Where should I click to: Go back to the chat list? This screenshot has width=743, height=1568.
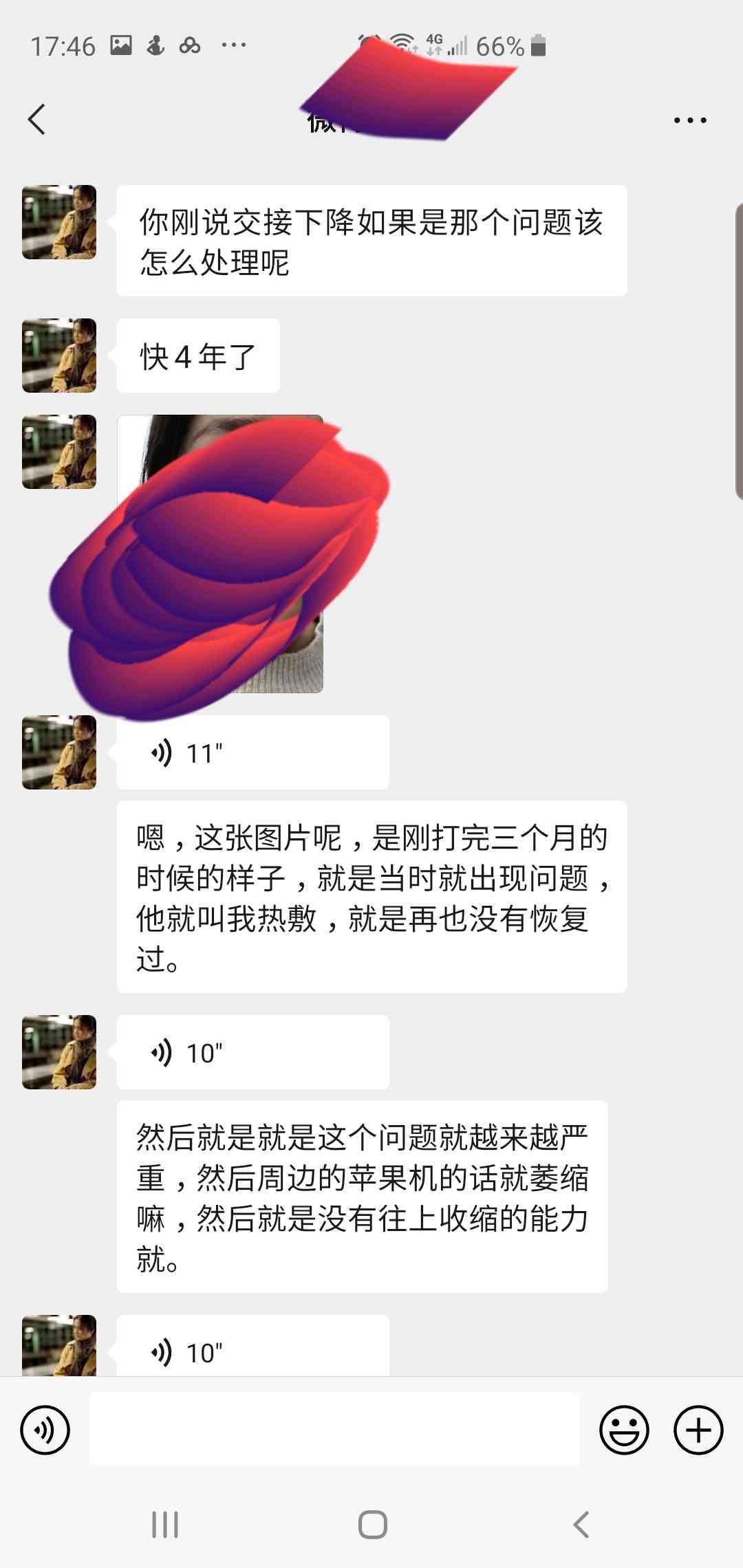[x=37, y=120]
